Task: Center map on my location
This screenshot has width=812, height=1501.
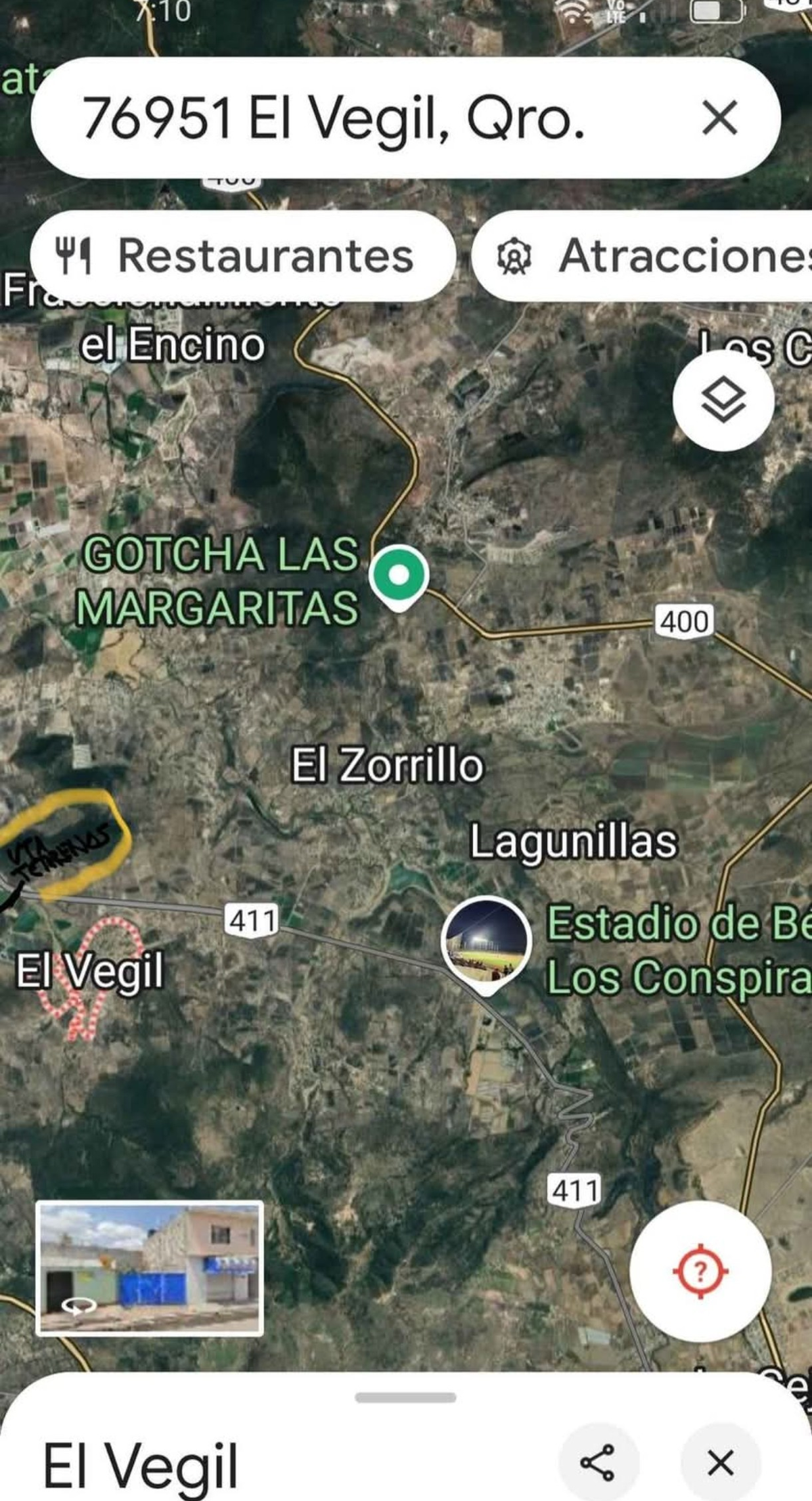Action: click(x=700, y=1271)
